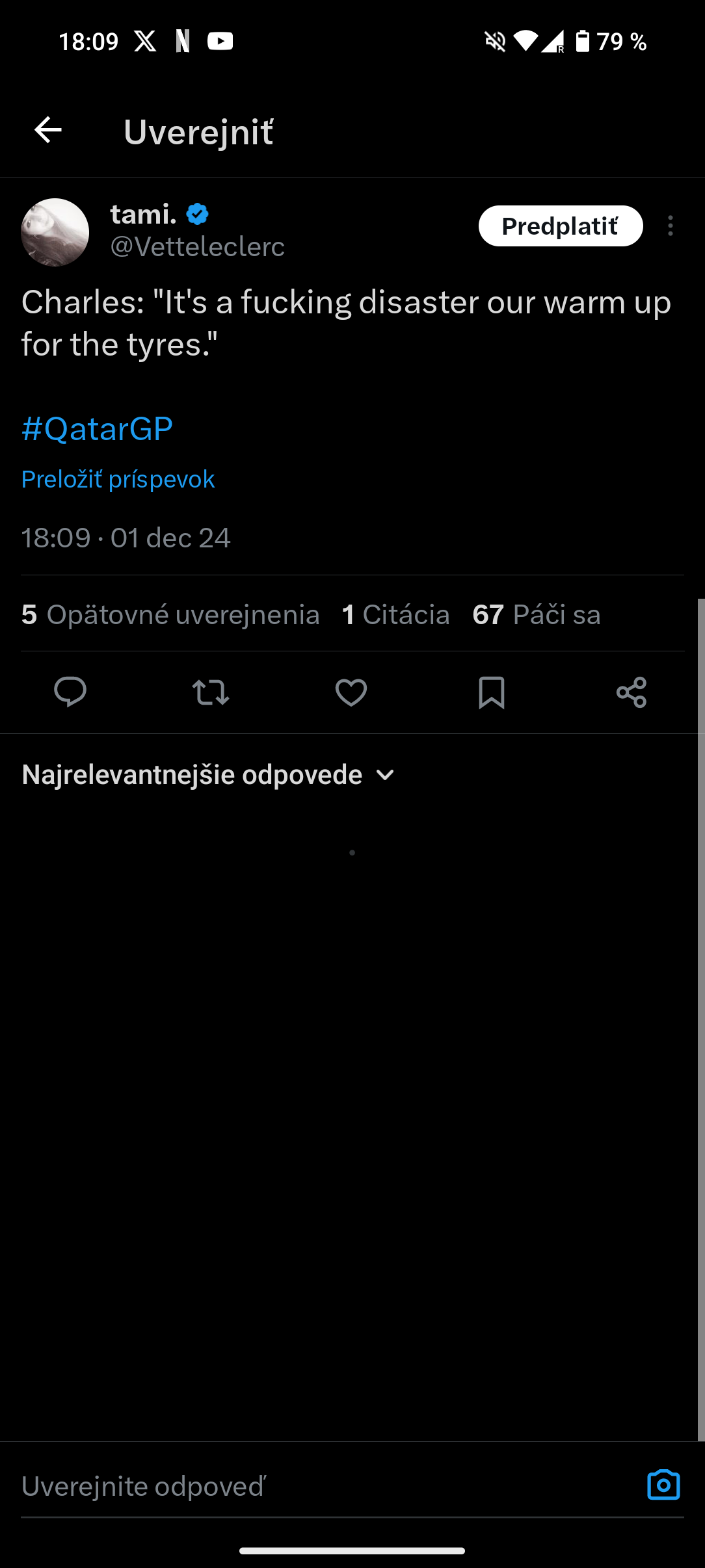Tap the Predplatiť button
Screen dimensions: 705x1568
561,226
